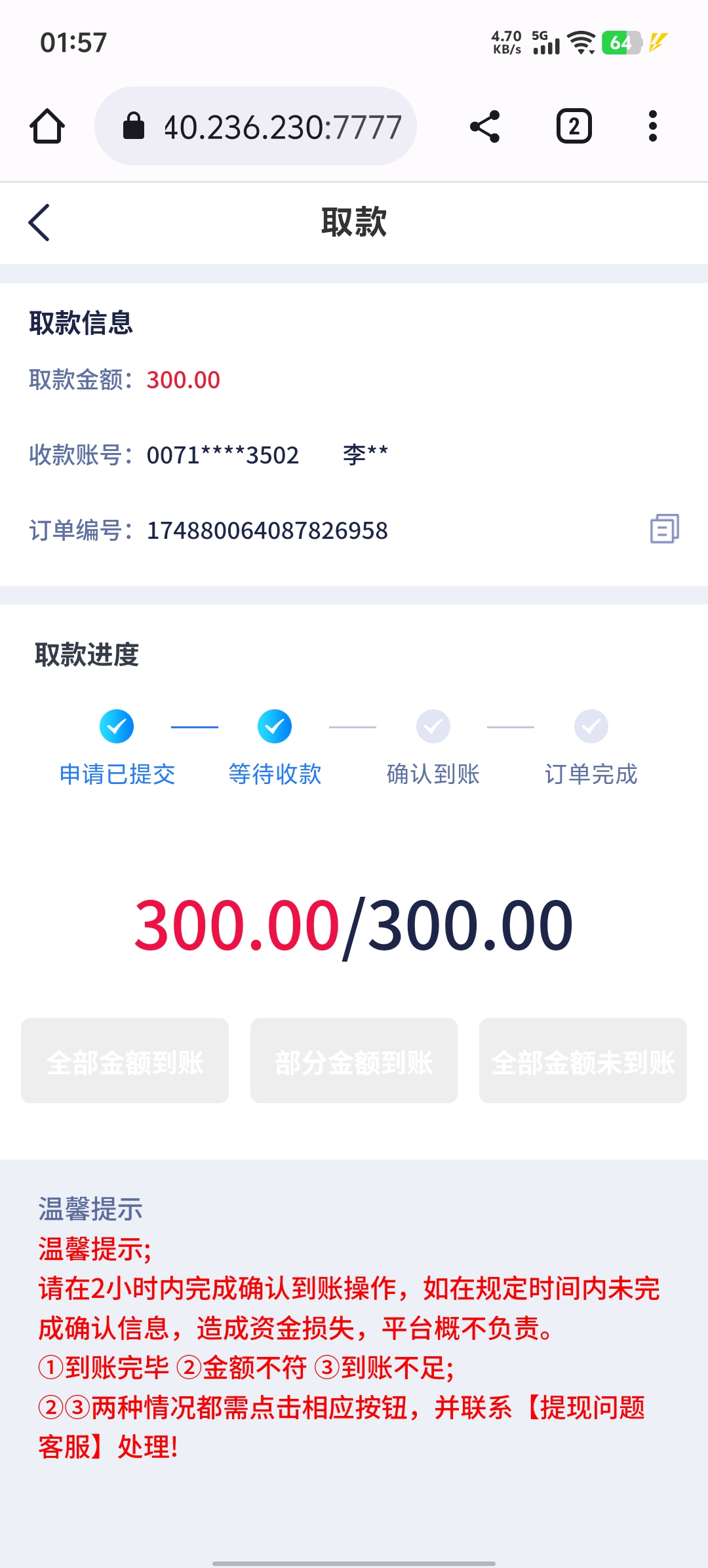Share this page

485,127
